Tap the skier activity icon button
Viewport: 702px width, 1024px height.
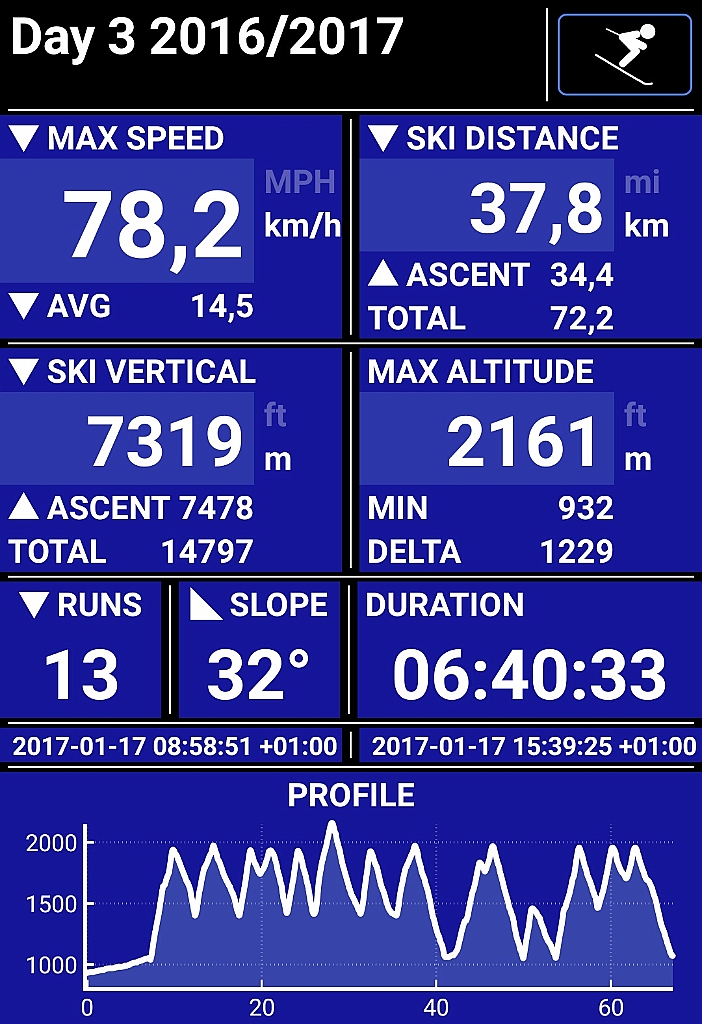pyautogui.click(x=624, y=55)
